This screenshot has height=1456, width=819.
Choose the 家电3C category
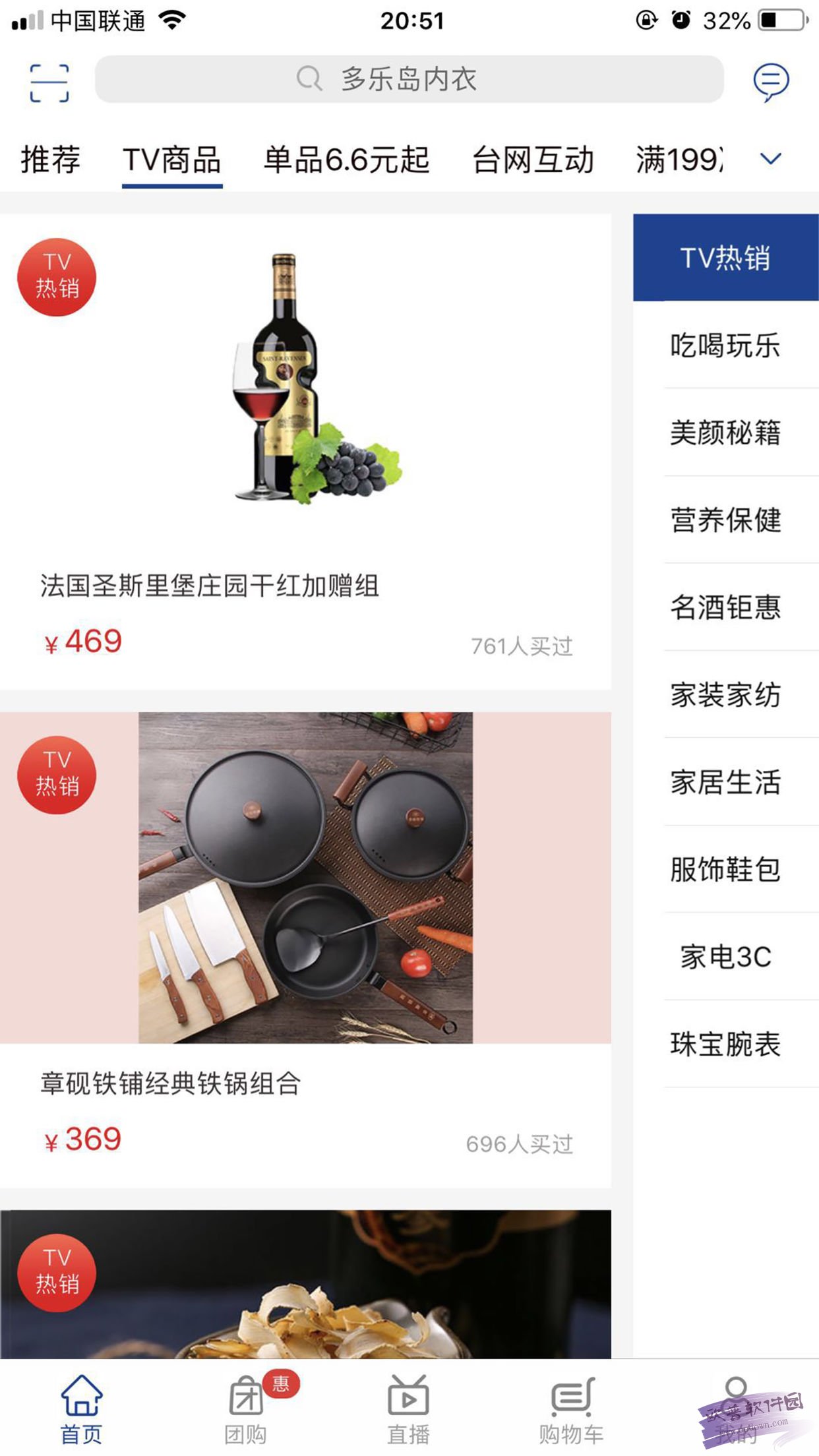coord(725,957)
